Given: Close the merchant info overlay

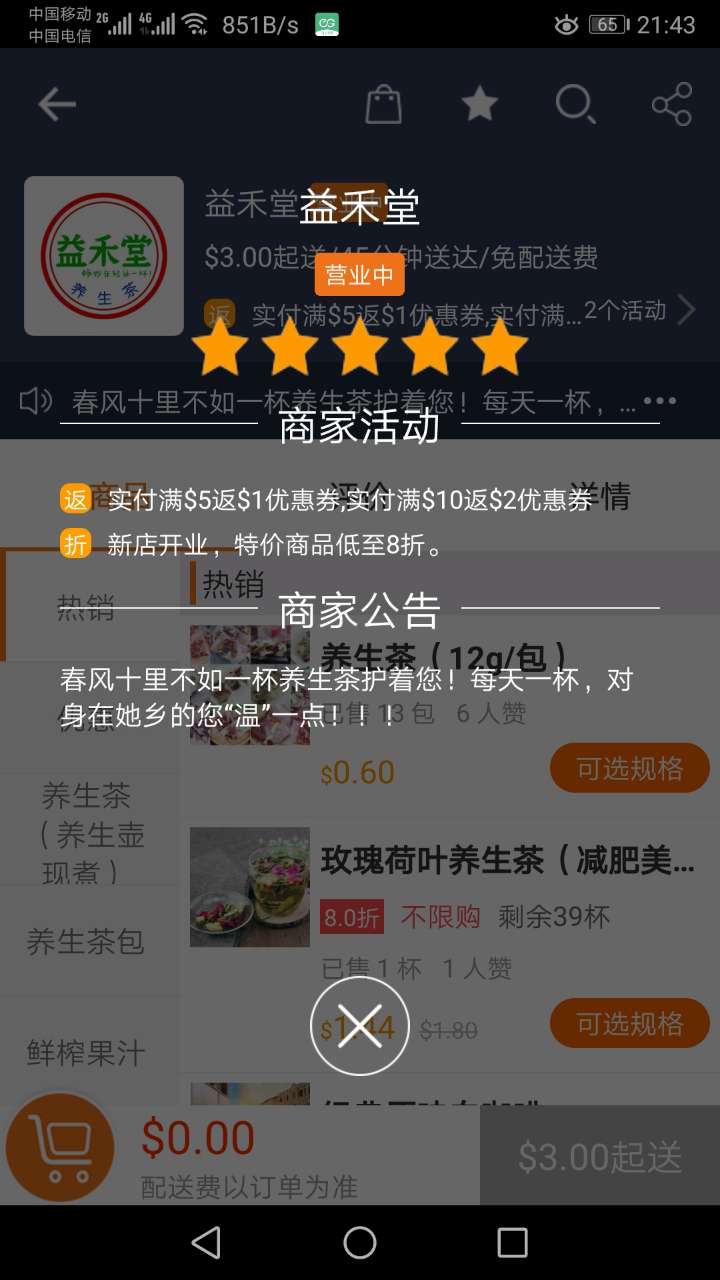Looking at the screenshot, I should (x=359, y=1026).
